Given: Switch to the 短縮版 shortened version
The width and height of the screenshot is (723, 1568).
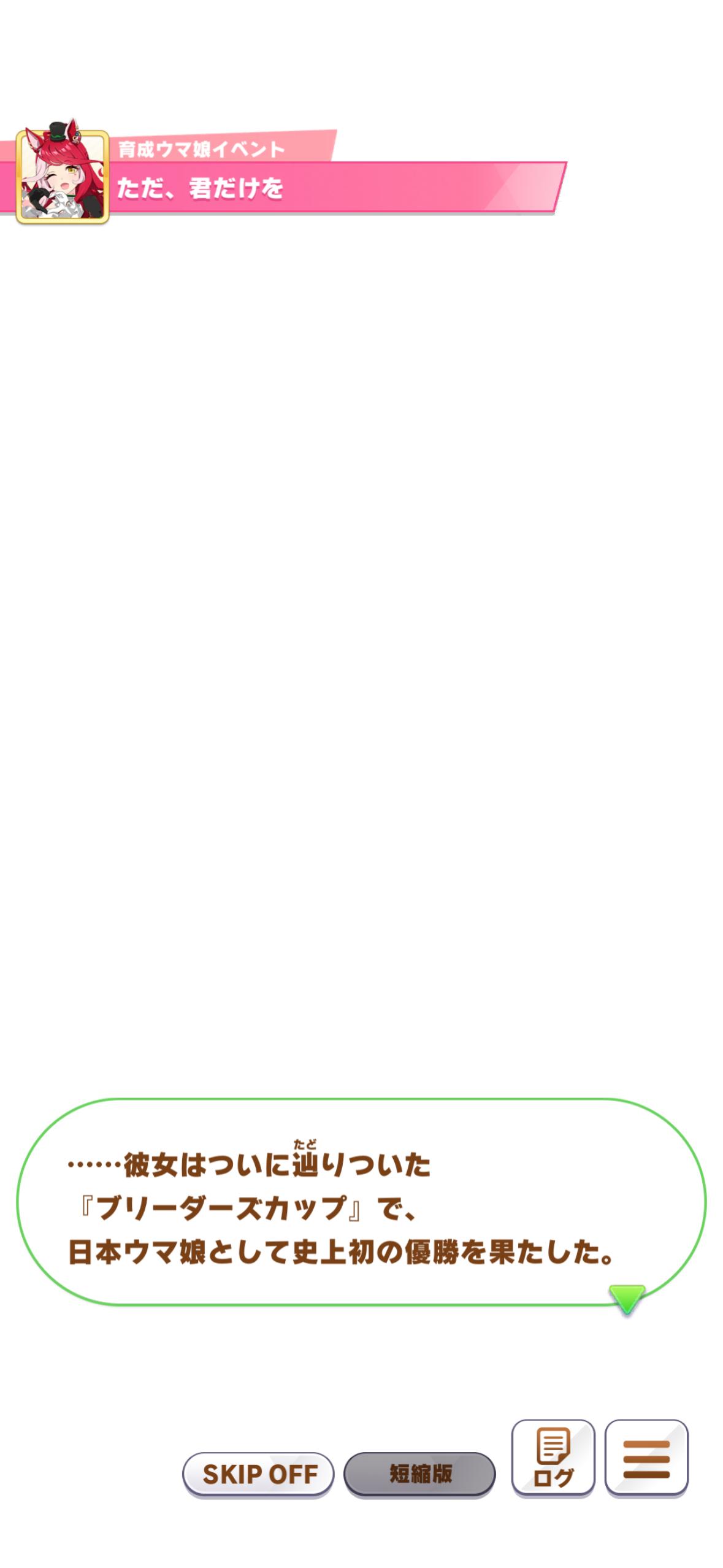Looking at the screenshot, I should (419, 1474).
